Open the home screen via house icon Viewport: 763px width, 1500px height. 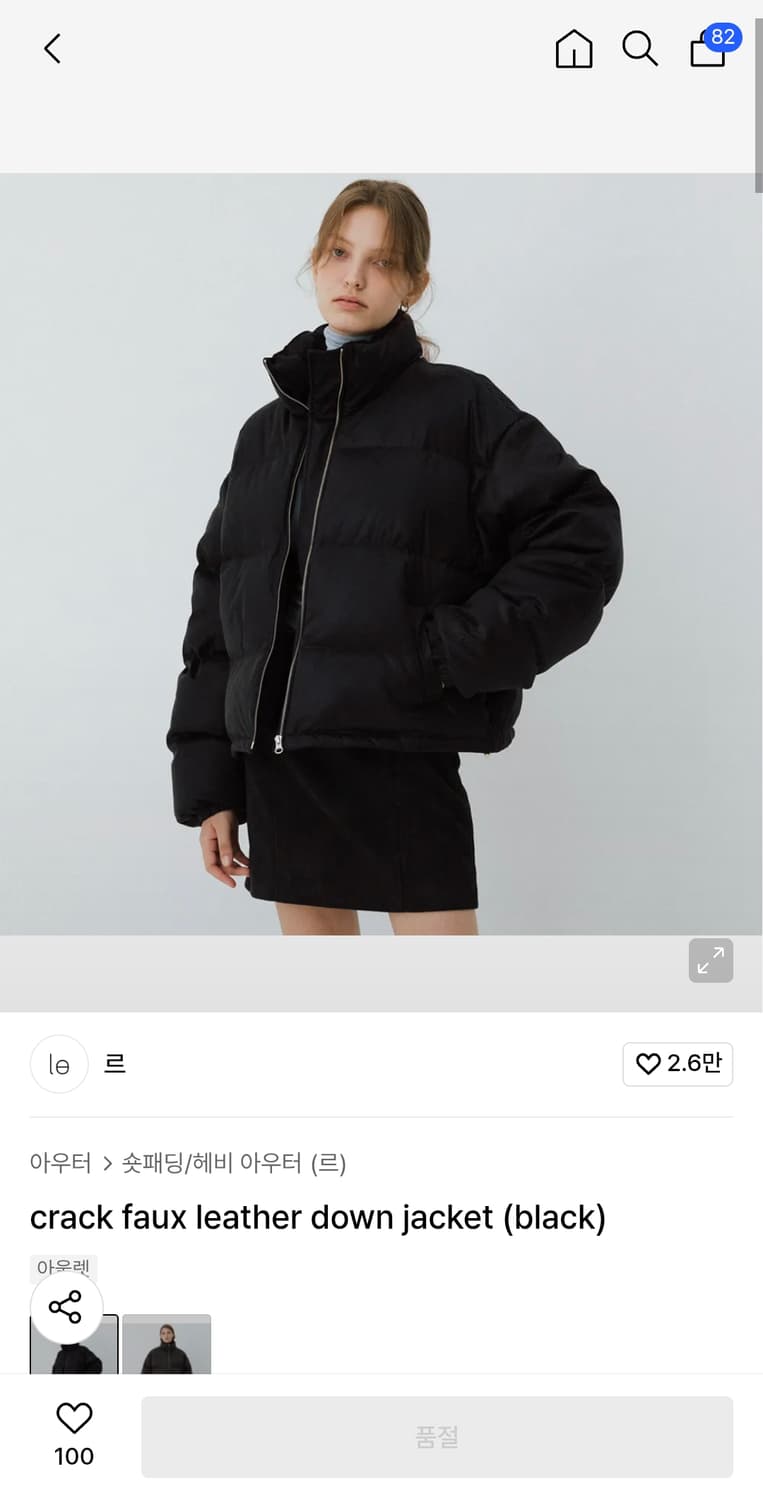pos(574,48)
